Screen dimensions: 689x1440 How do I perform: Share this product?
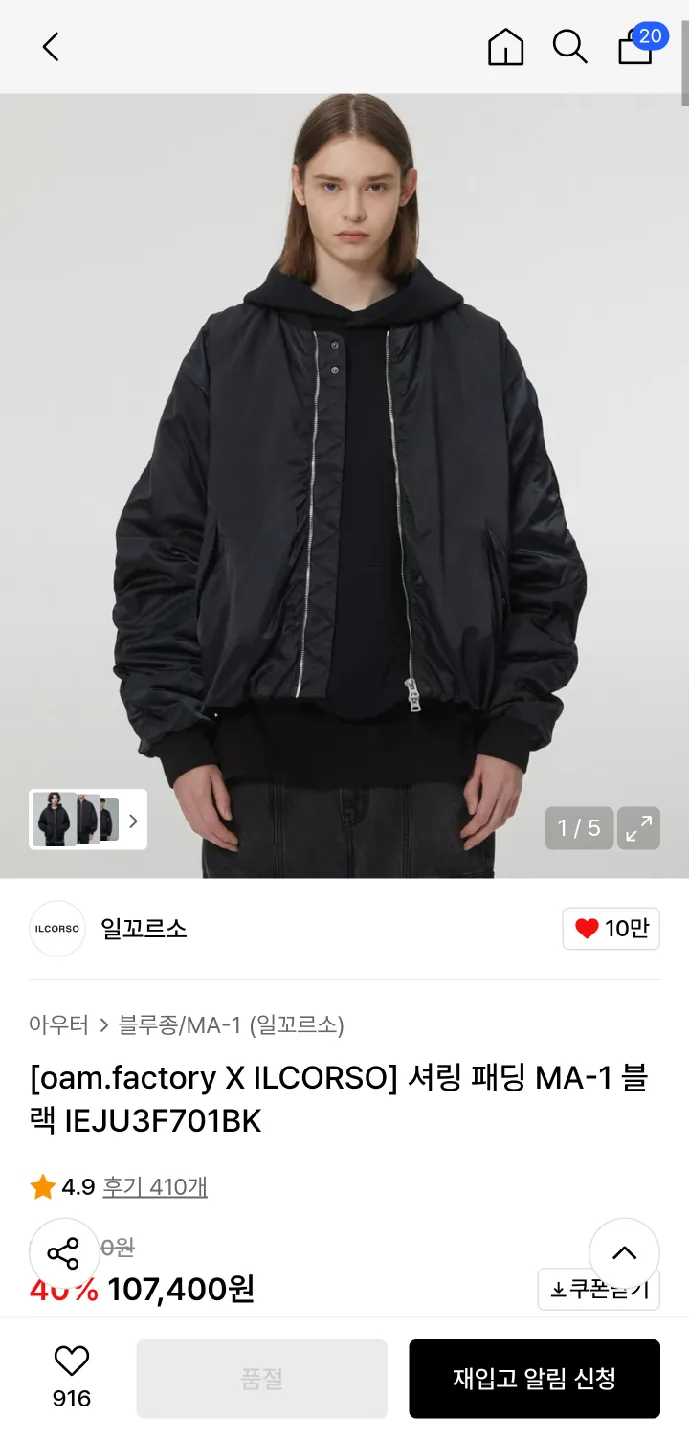64,1253
